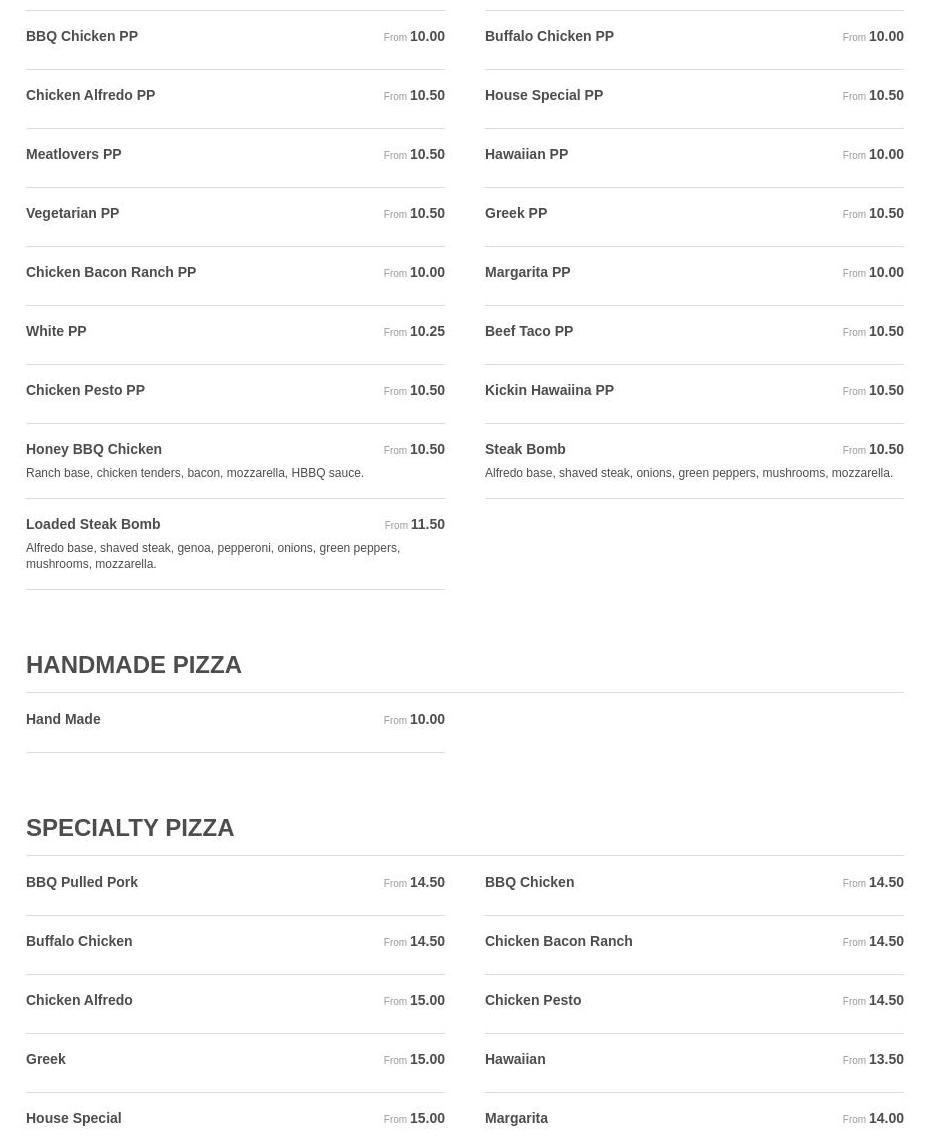Open Hawaiian PP pizza
Image resolution: width=930 pixels, height=1142 pixels.
(526, 155)
